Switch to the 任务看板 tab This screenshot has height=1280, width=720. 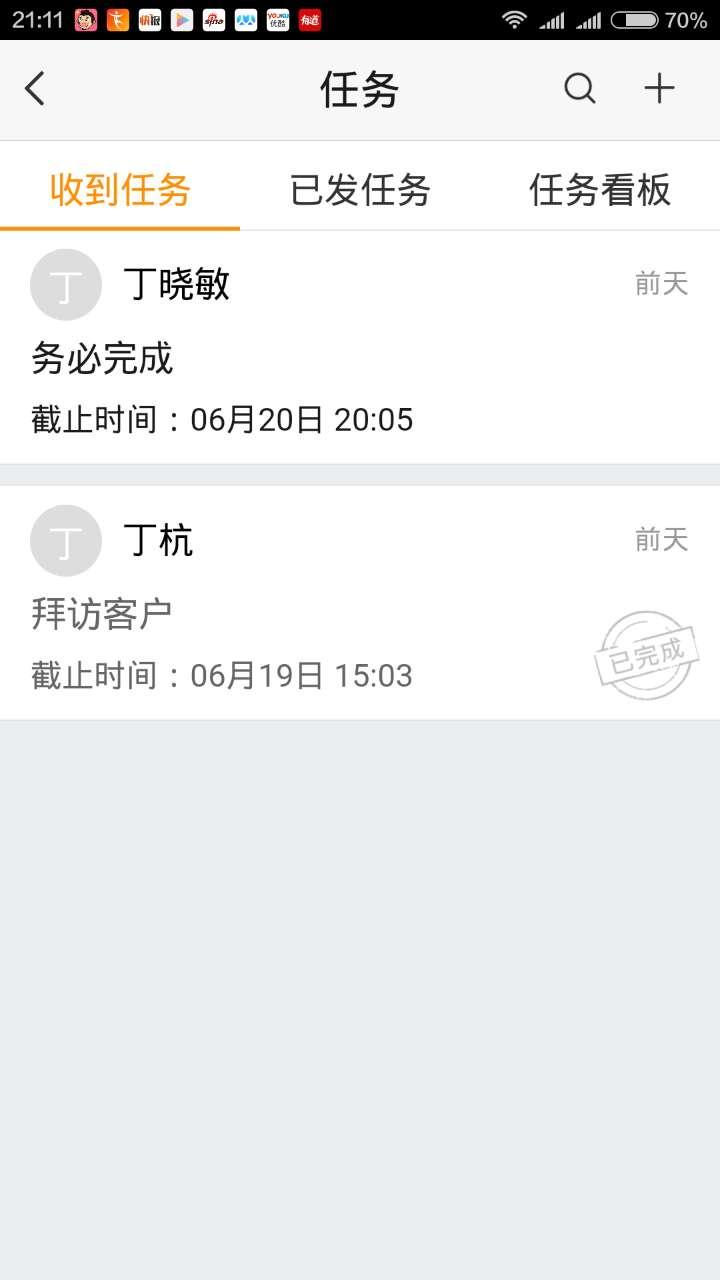600,189
